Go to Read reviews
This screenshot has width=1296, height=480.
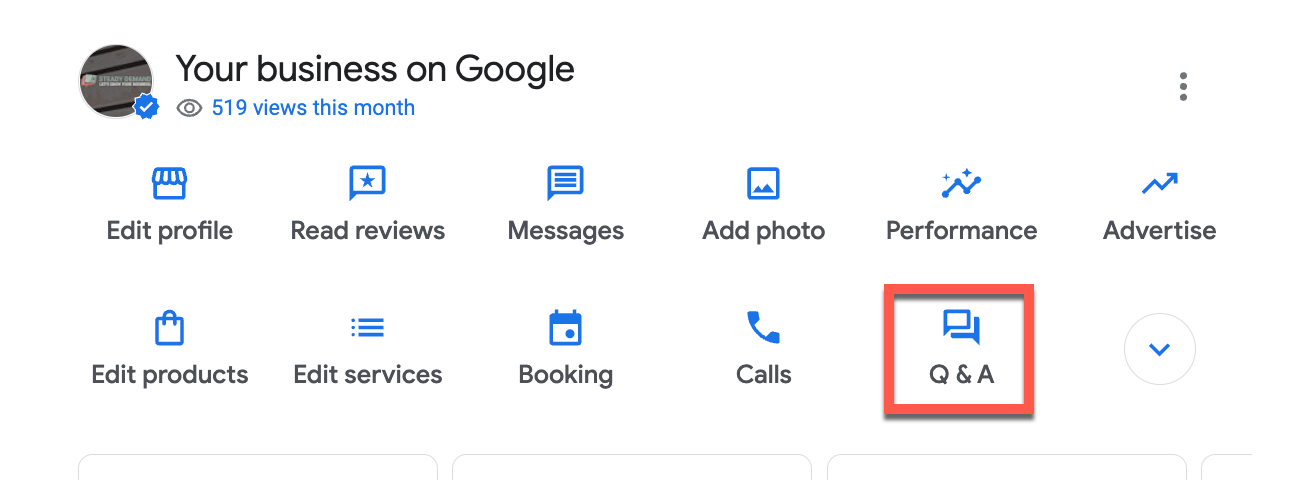click(367, 205)
